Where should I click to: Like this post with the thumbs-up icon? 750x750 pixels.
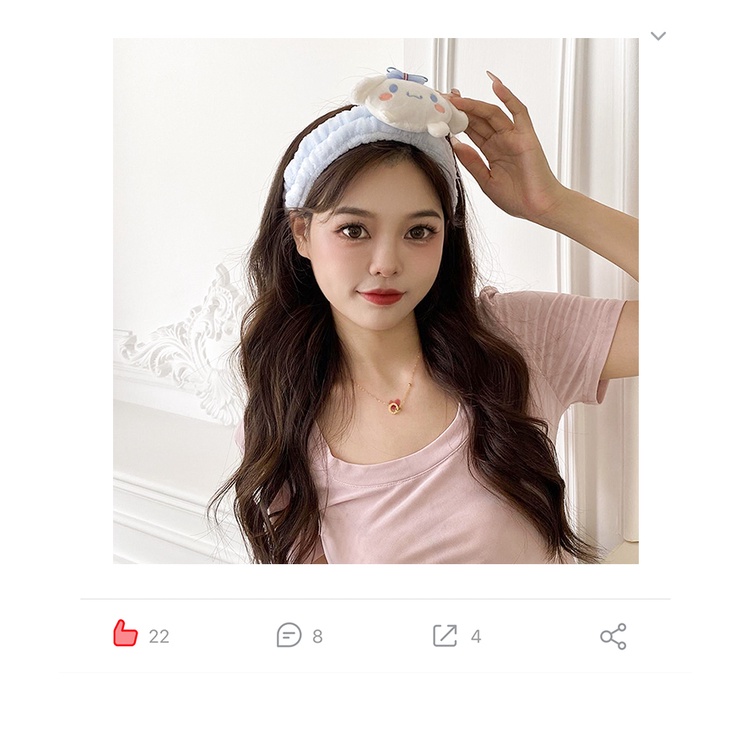[x=125, y=634]
